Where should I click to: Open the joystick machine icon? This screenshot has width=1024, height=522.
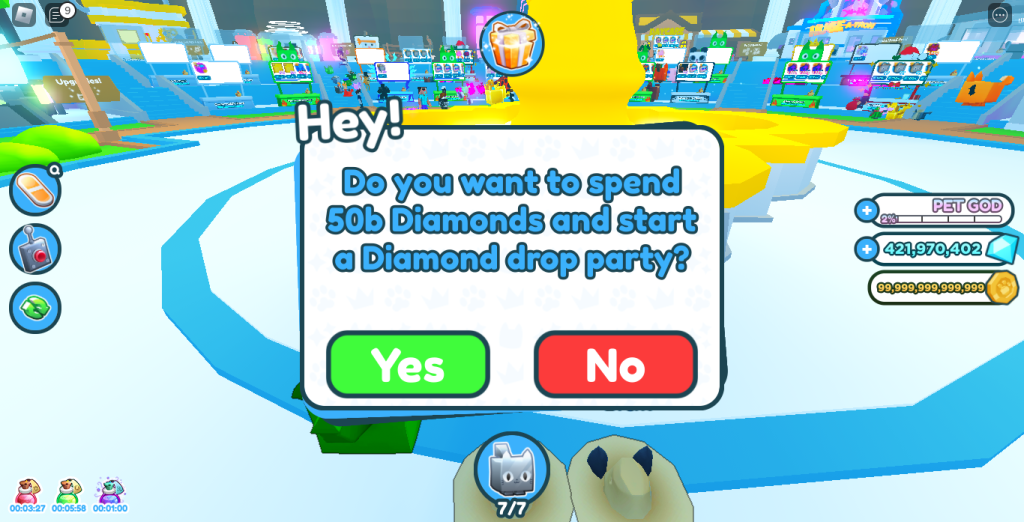[x=35, y=248]
